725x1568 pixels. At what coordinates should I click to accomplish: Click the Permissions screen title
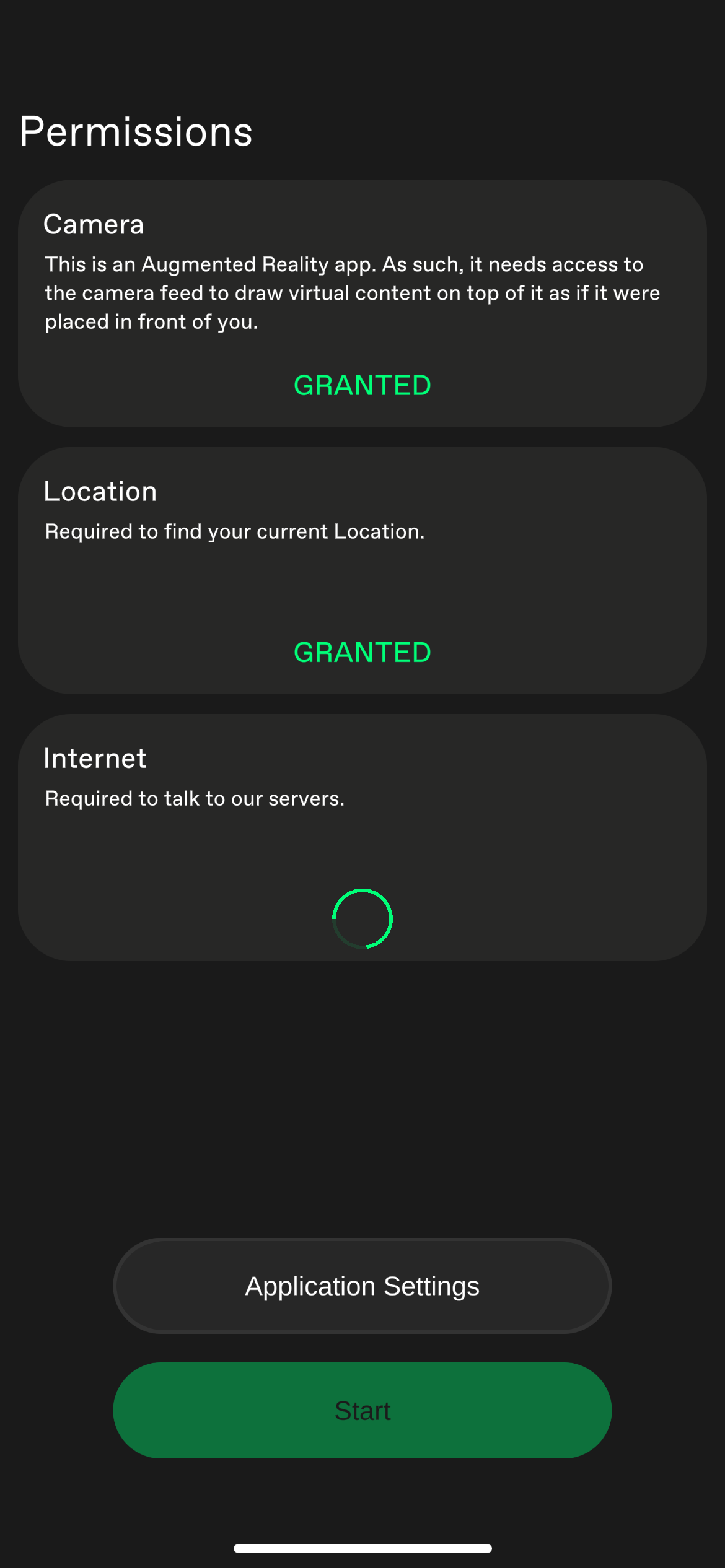[x=135, y=131]
